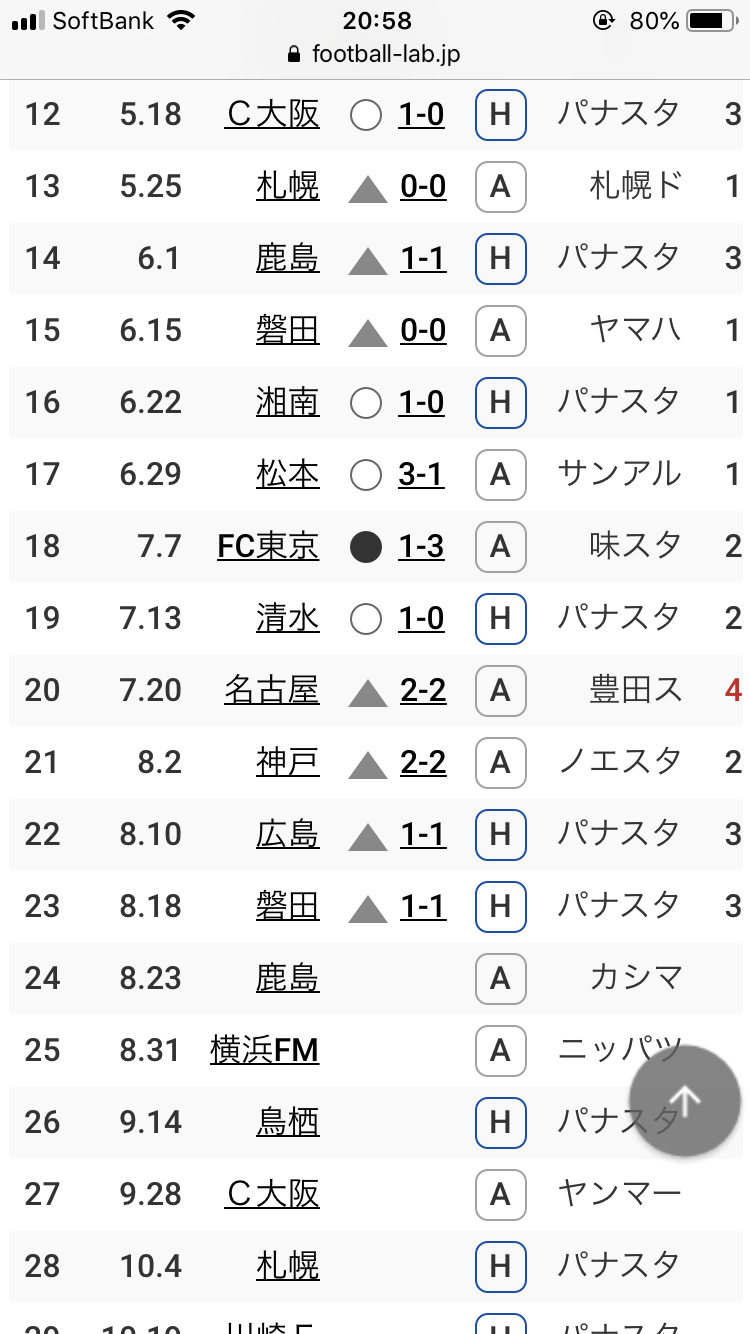This screenshot has height=1334, width=750.
Task: Open the 清水 team link
Action: coord(288,618)
